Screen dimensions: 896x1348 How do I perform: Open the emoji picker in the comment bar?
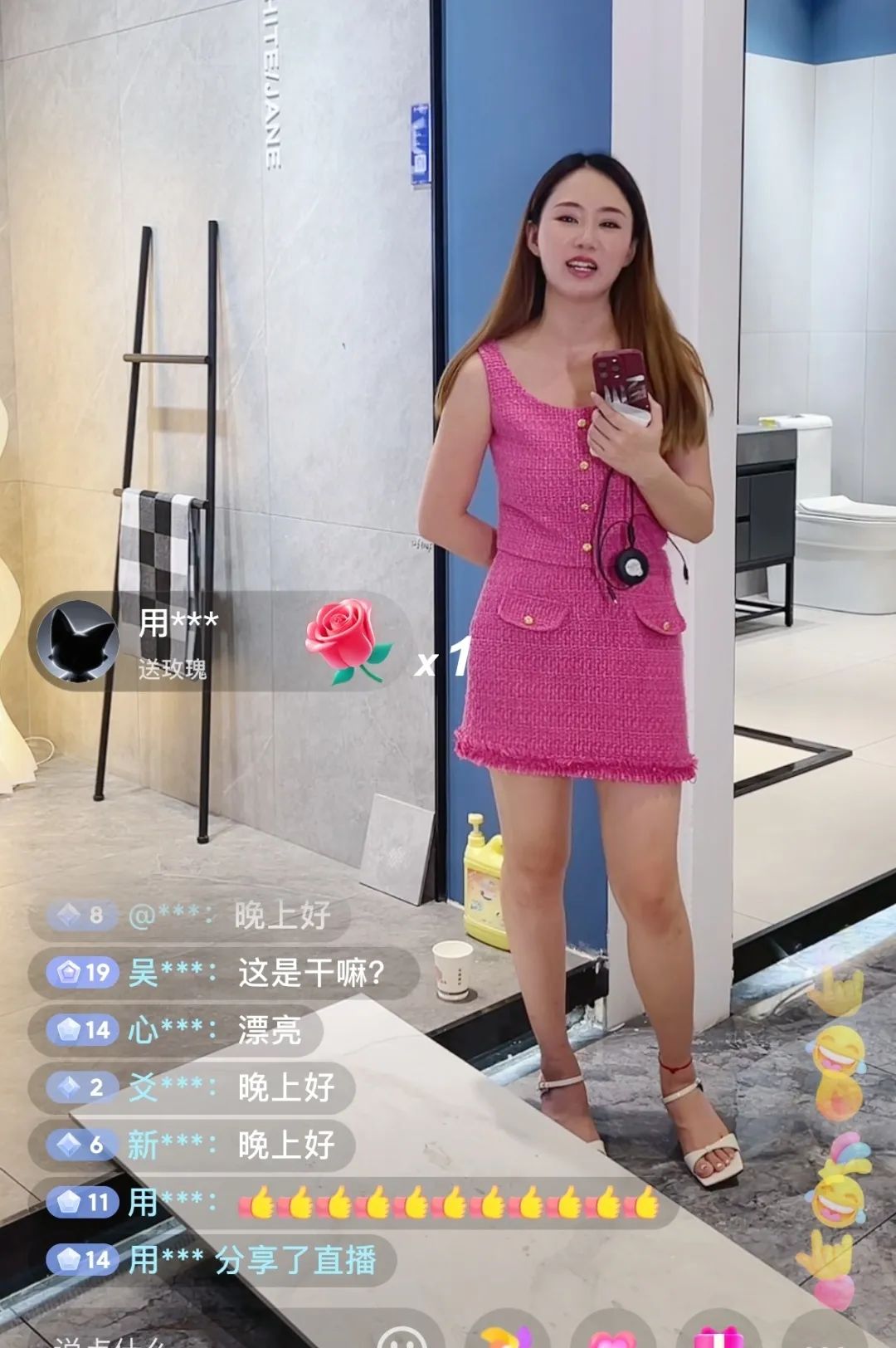(x=403, y=1336)
